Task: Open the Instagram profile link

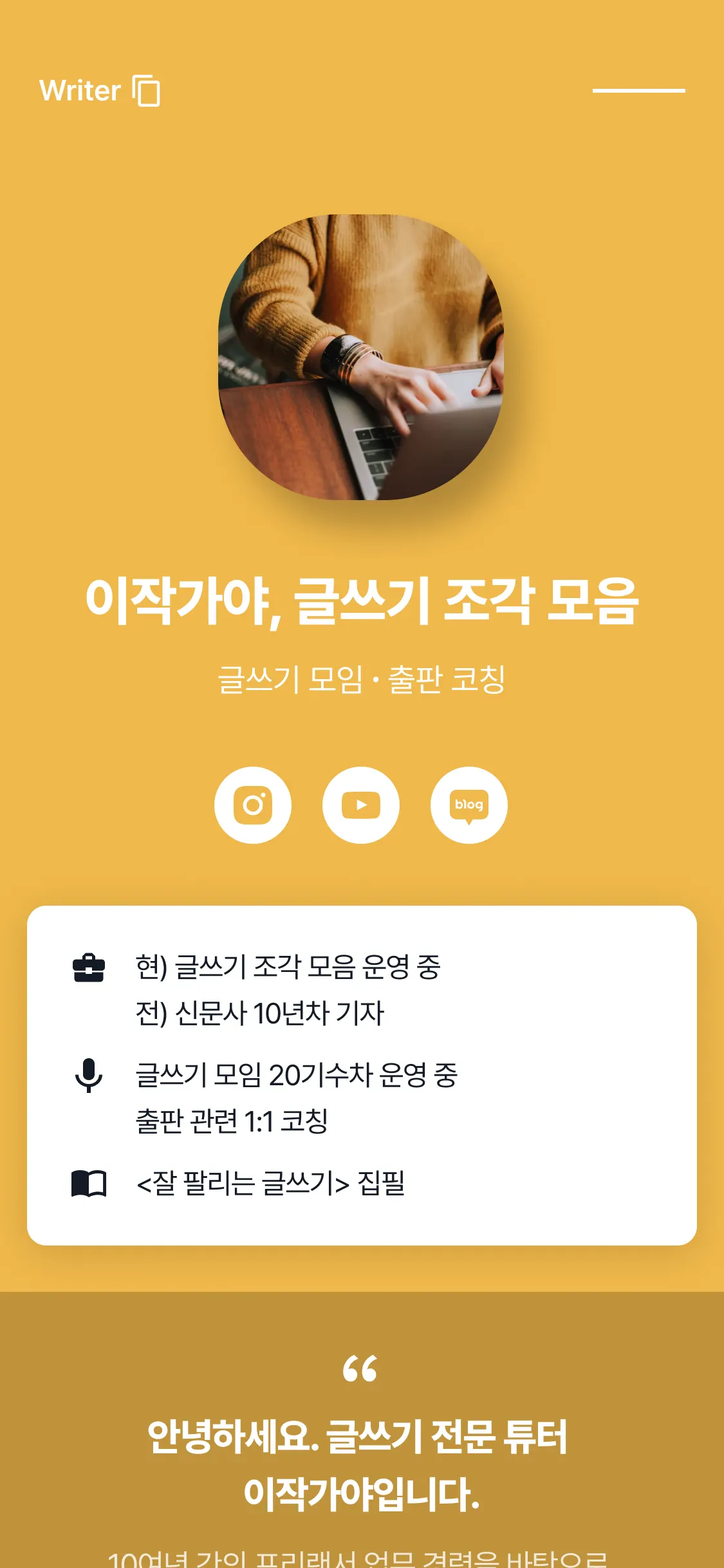Action: 253,805
